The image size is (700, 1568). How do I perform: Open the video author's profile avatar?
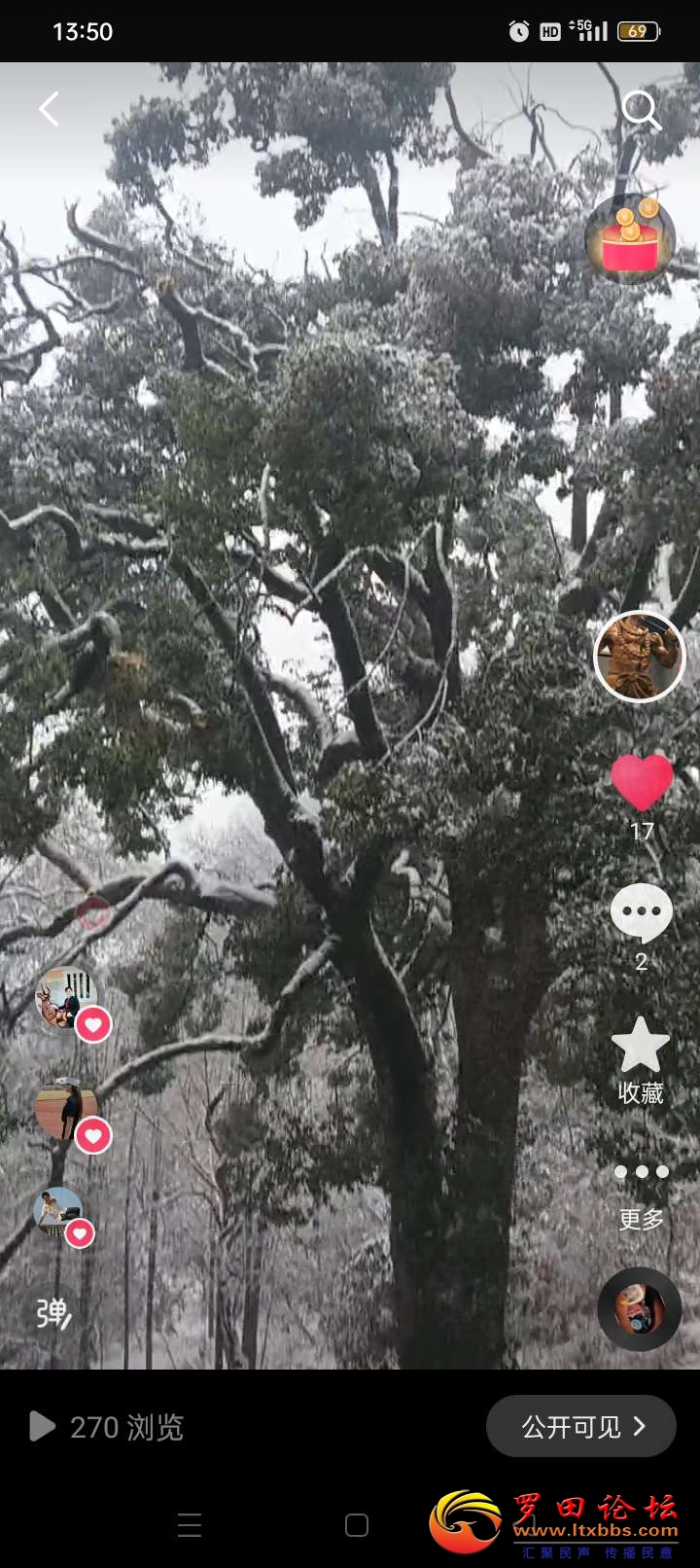[639, 657]
